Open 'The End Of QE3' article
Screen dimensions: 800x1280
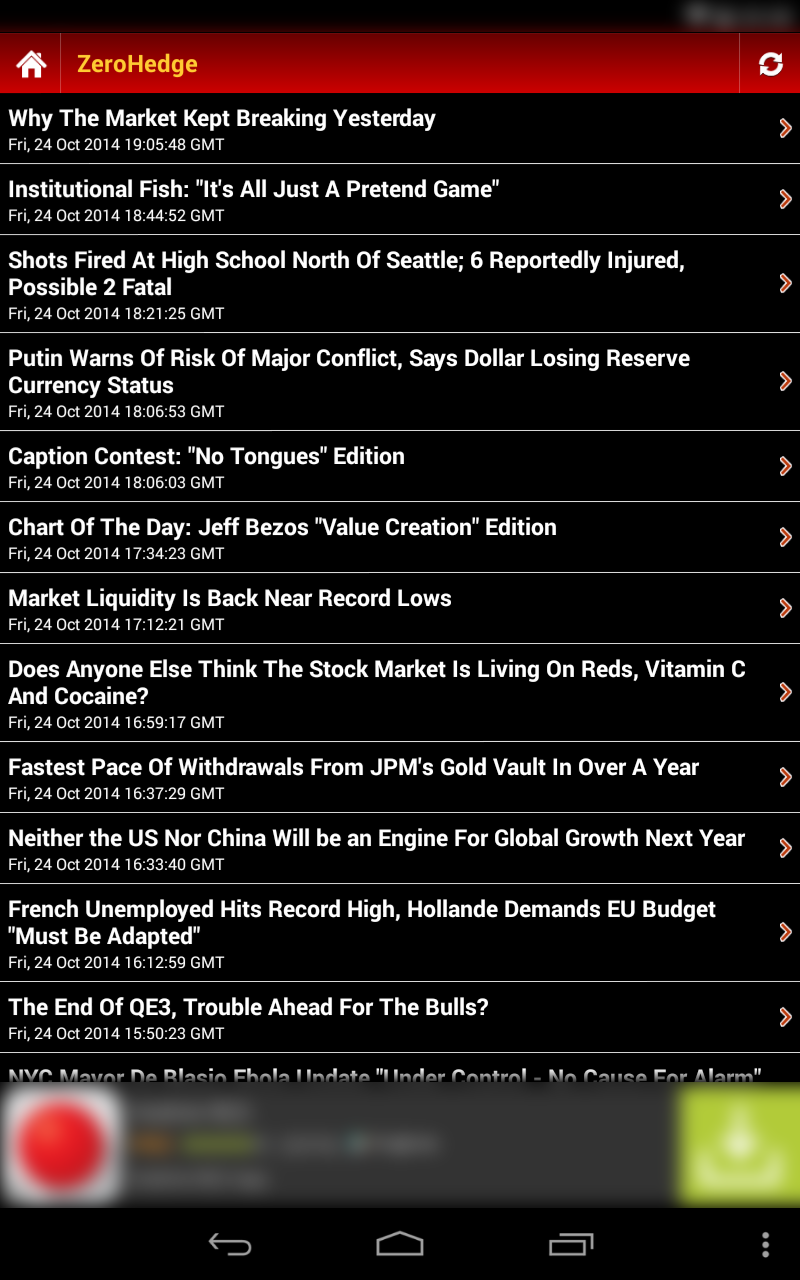[x=400, y=1018]
